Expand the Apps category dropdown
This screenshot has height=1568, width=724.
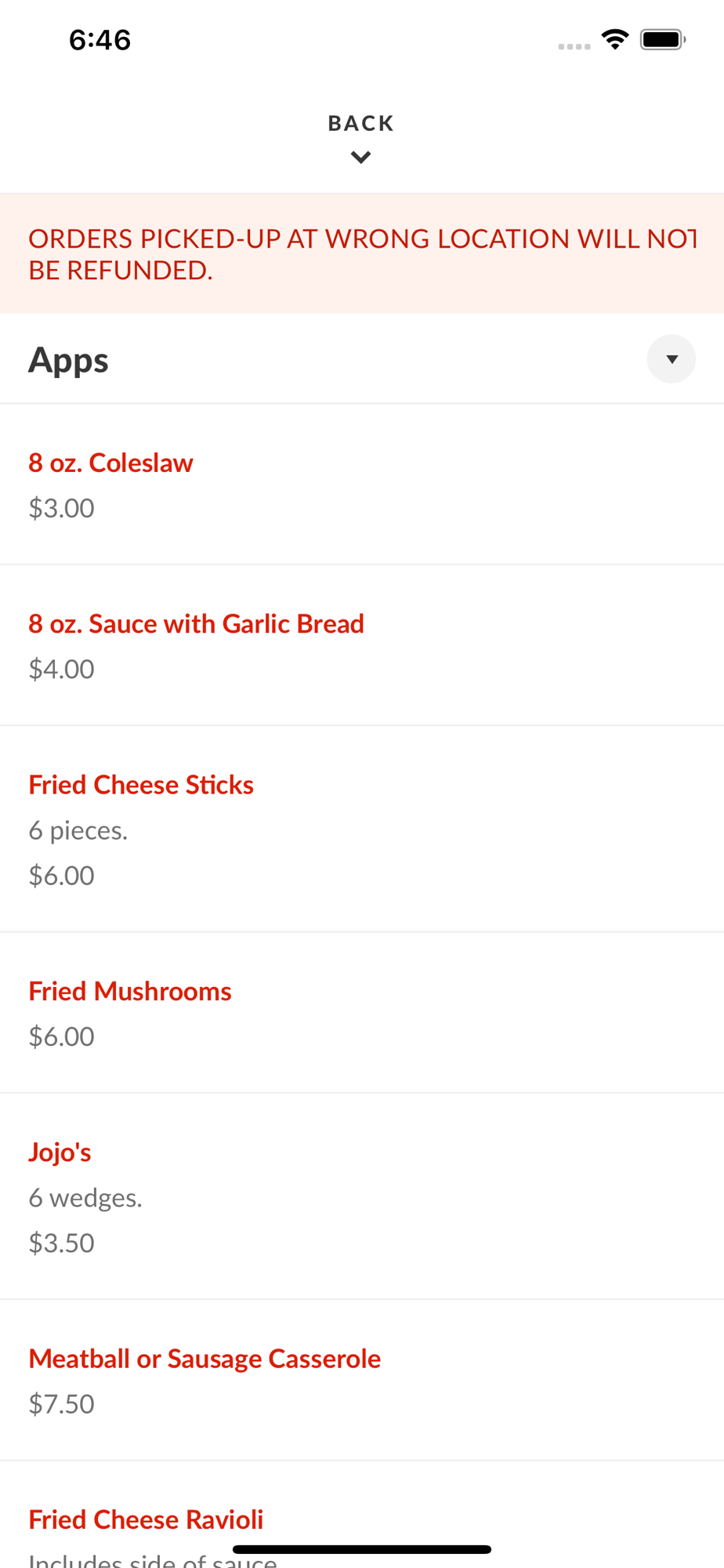pyautogui.click(x=671, y=359)
